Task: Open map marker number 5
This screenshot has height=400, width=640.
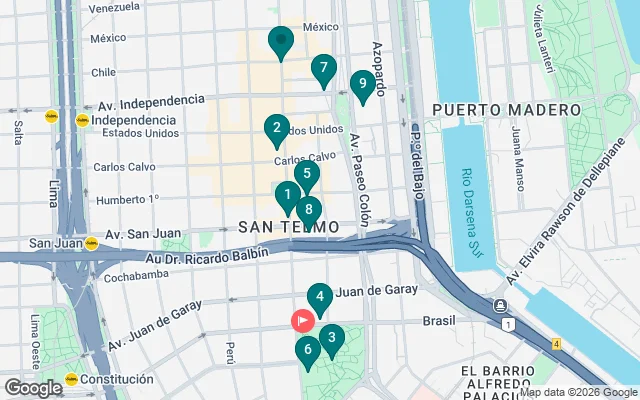Action: pos(307,174)
